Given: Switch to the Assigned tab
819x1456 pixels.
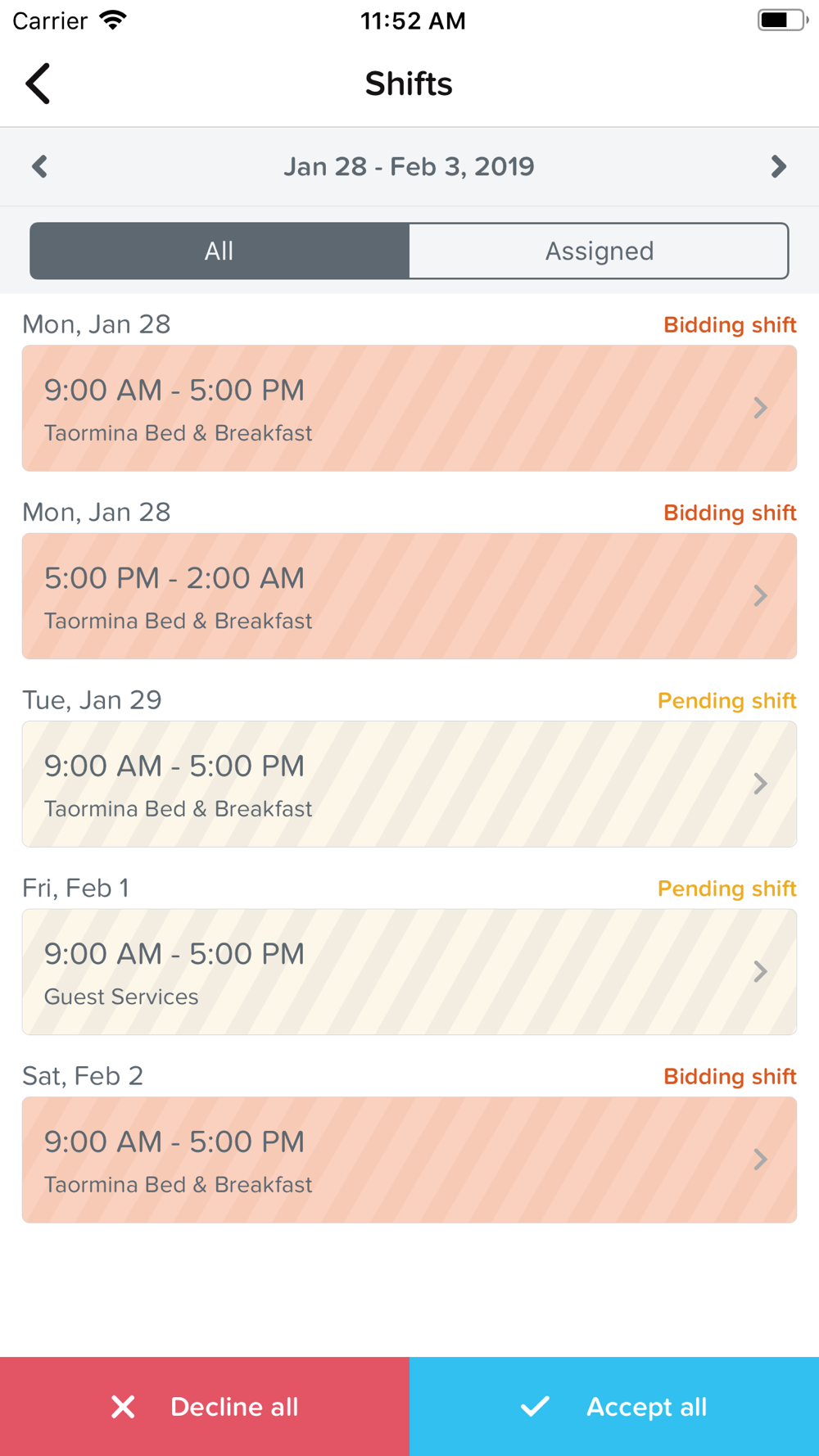Looking at the screenshot, I should 599,251.
